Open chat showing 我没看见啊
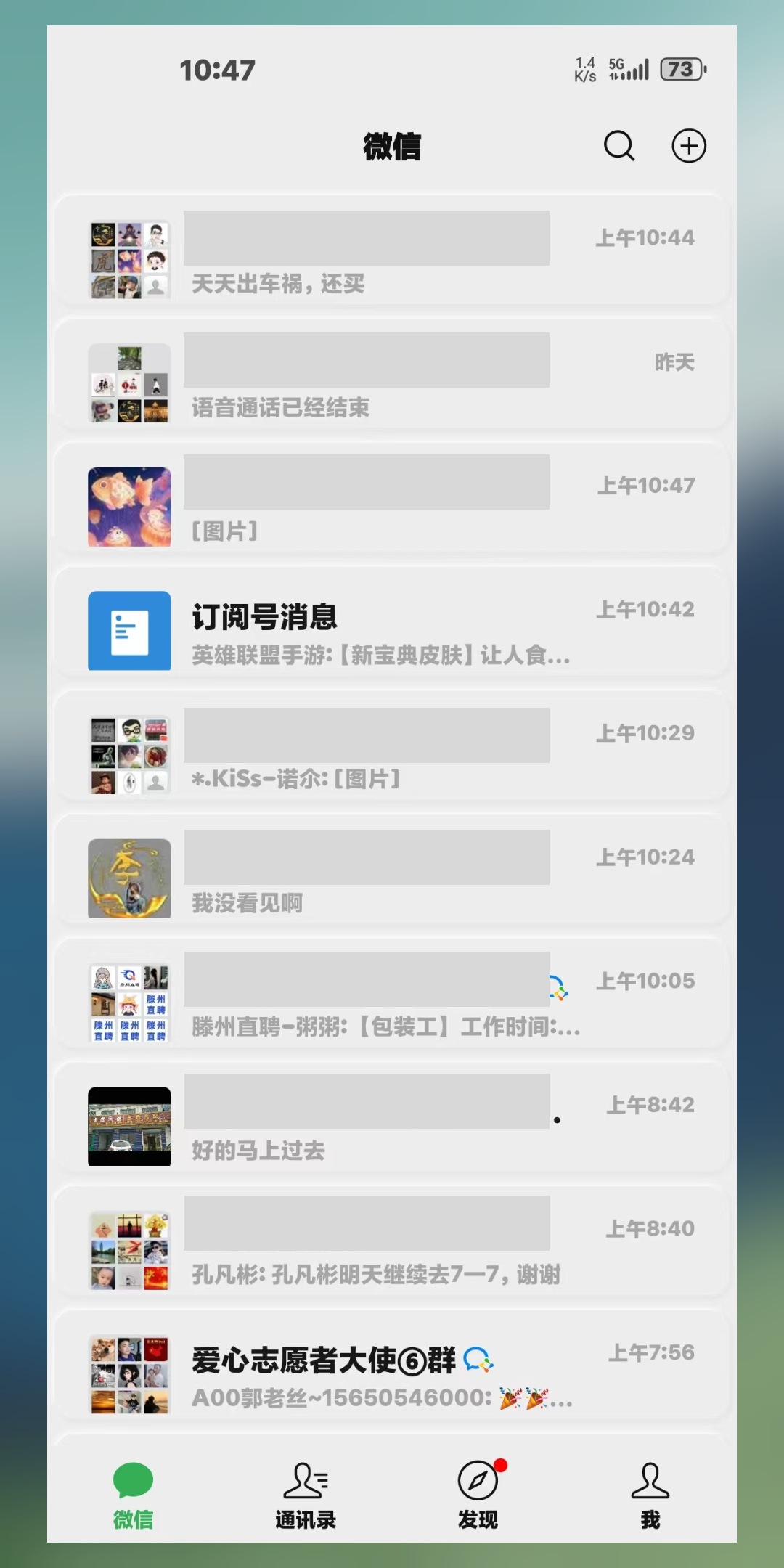The width and height of the screenshot is (784, 1568). pyautogui.click(x=392, y=878)
